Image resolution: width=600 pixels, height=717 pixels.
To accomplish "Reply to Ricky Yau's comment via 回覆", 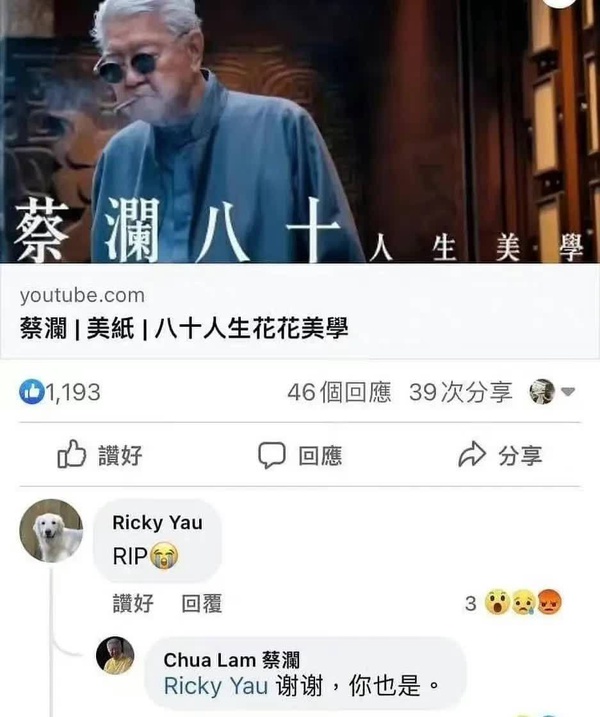I will [x=201, y=603].
